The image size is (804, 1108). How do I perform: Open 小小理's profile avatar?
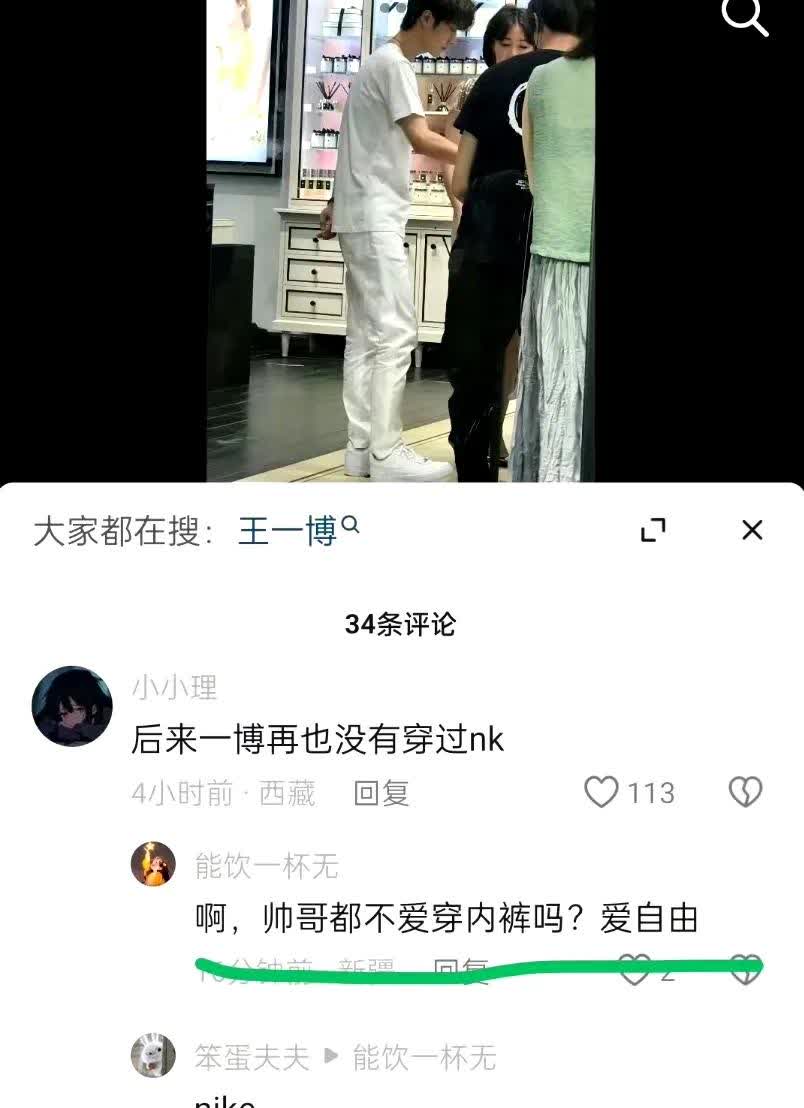pos(72,706)
